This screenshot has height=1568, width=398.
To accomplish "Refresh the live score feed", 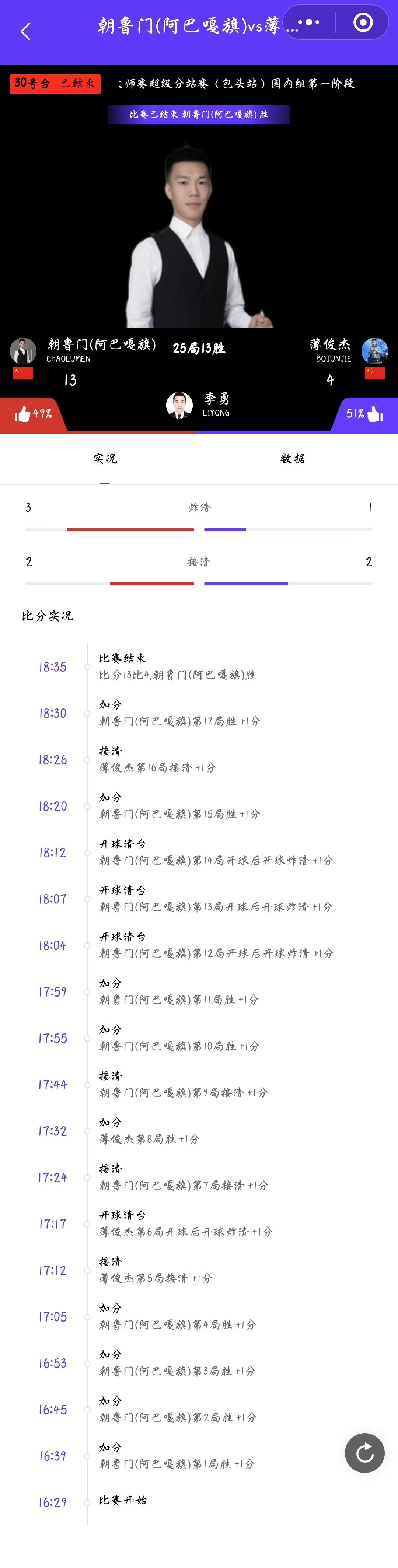I will [x=364, y=1453].
